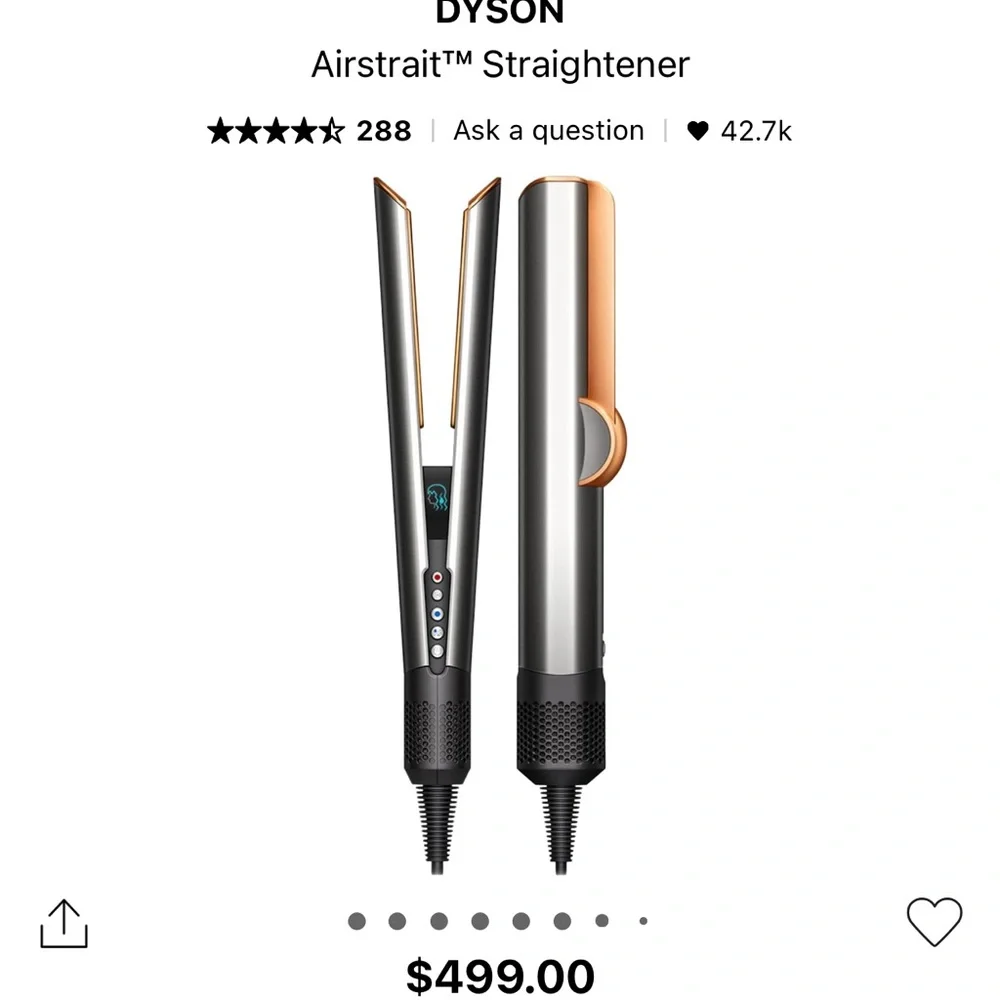Add the straightener to Loves with heart outline

934,921
